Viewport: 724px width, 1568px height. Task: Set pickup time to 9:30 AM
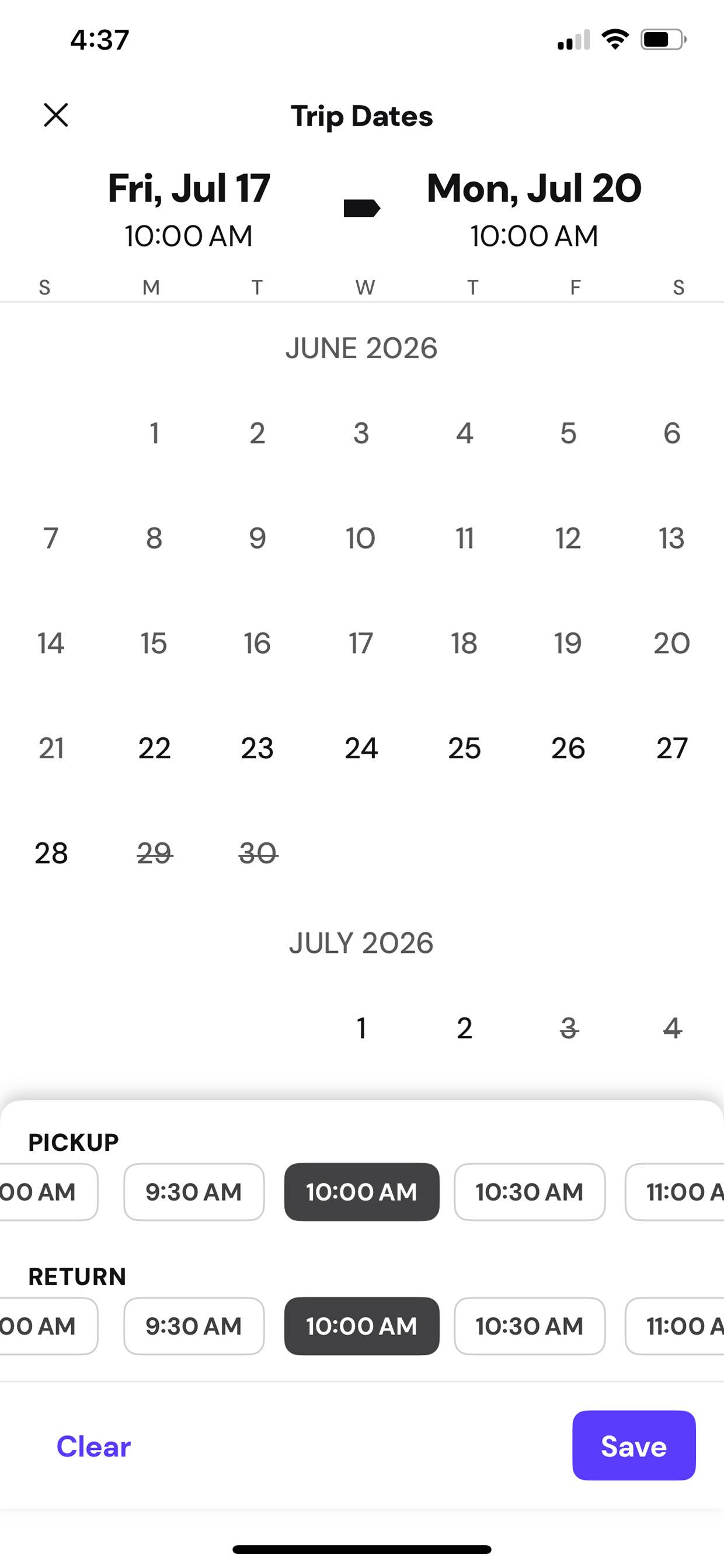[194, 1192]
